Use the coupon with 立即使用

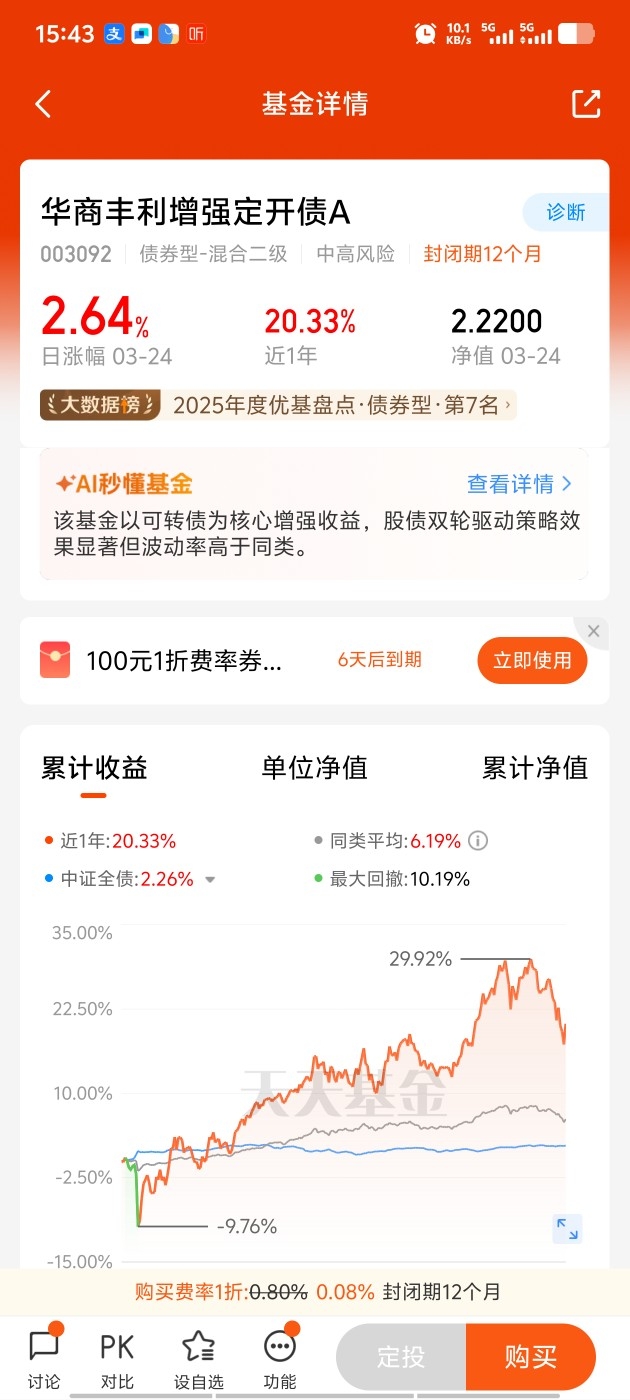click(x=532, y=660)
